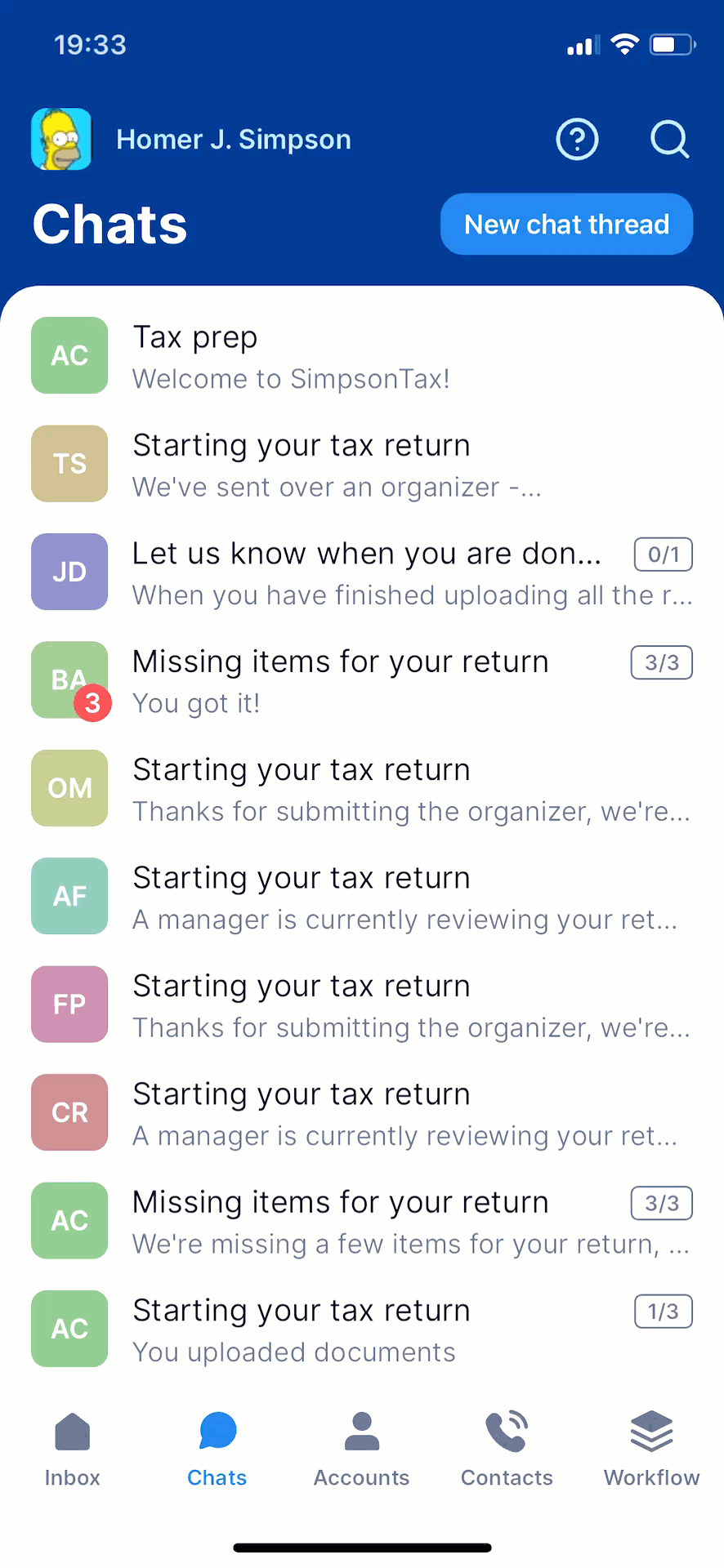Open BA's Missing items chat with 3 unread
724x1568 pixels.
pyautogui.click(x=361, y=681)
